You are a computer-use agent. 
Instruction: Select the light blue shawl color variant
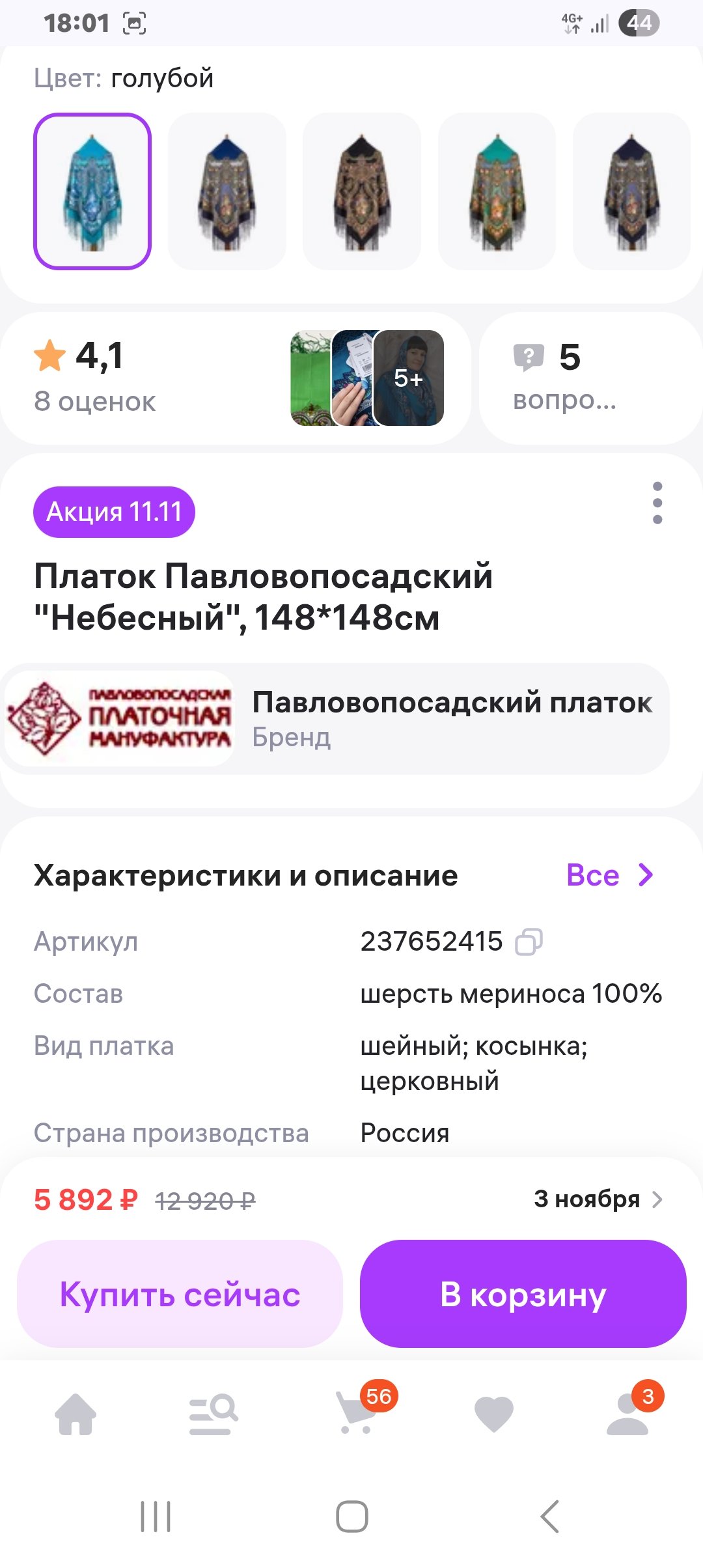tap(92, 191)
